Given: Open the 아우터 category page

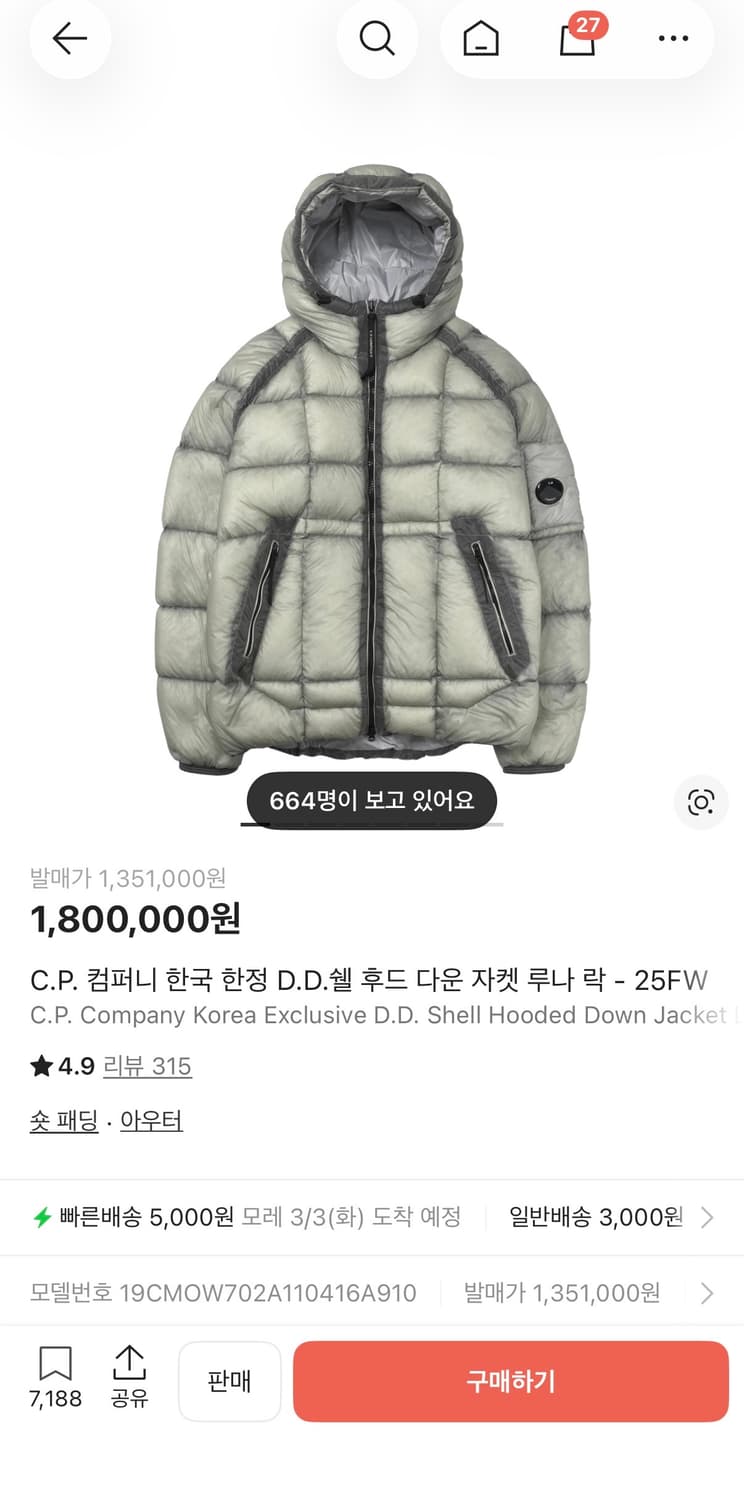Looking at the screenshot, I should click(151, 1121).
